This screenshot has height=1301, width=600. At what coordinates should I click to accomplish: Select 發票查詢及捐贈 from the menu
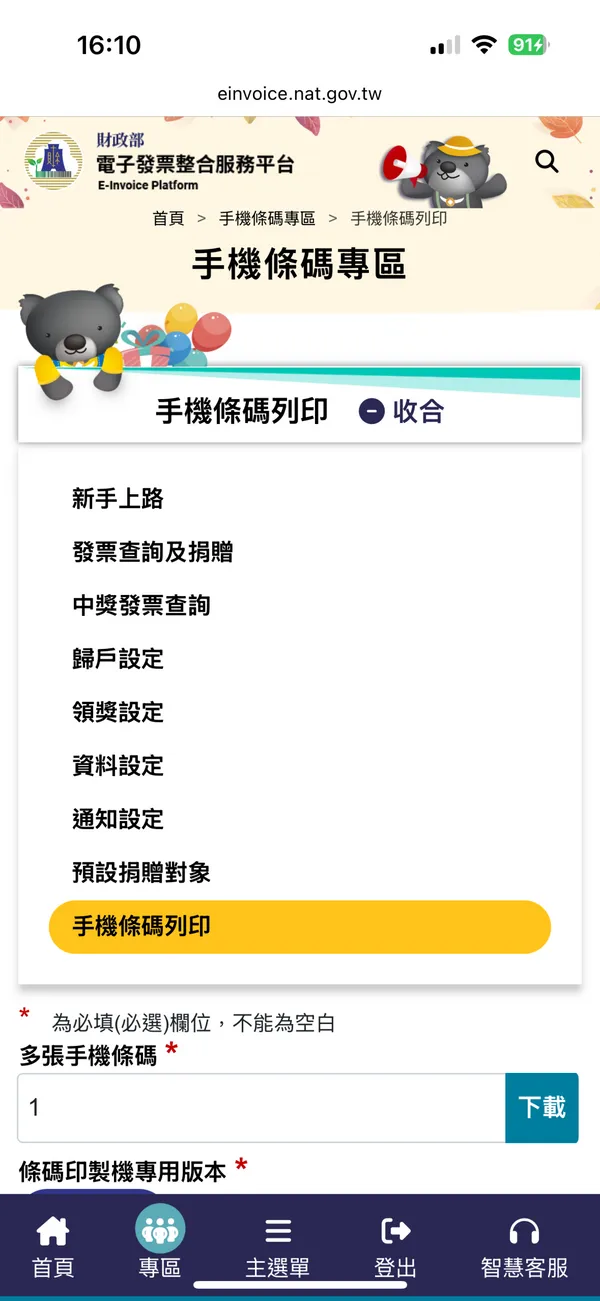pyautogui.click(x=153, y=552)
